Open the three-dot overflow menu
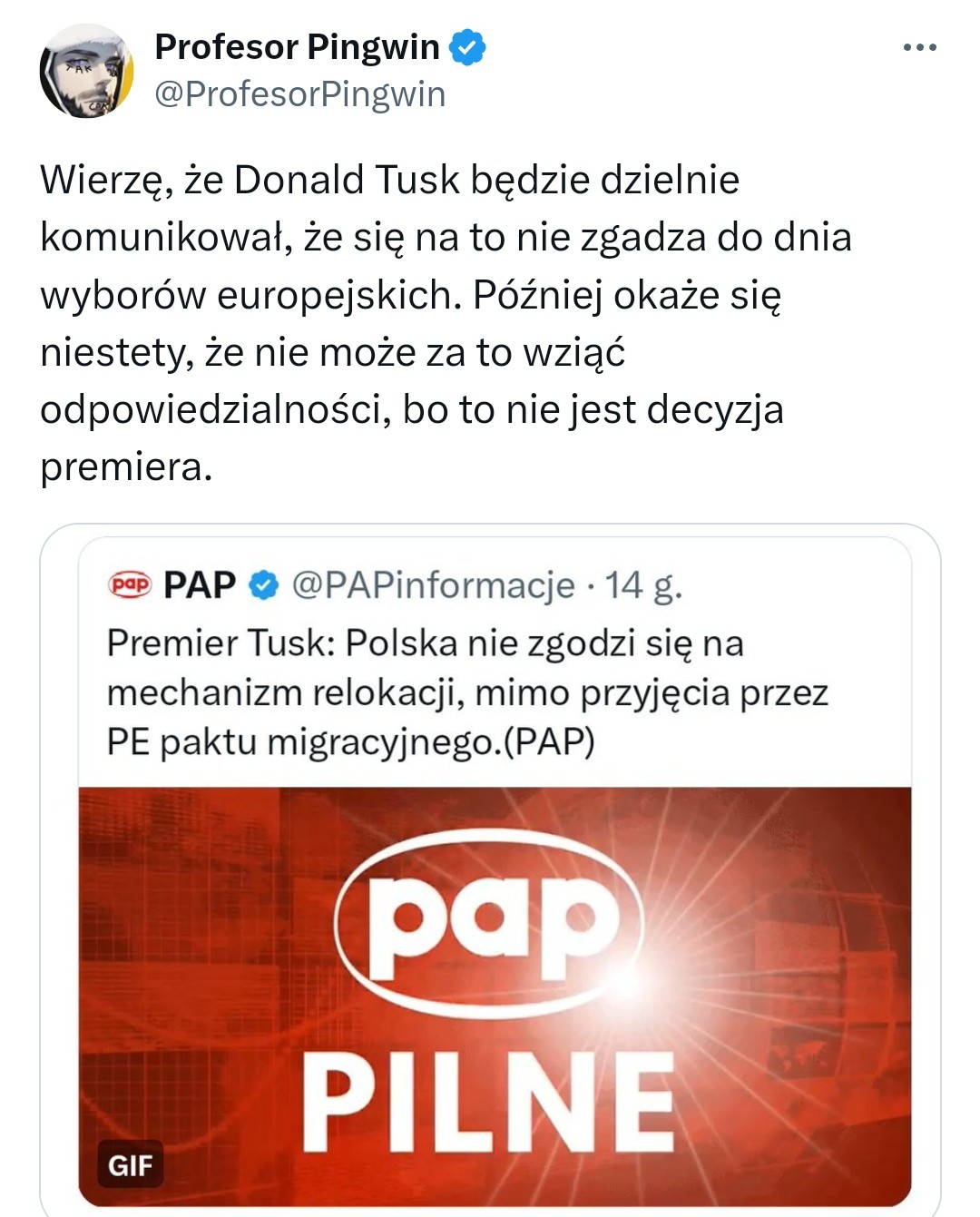The width and height of the screenshot is (980, 1217). 919,48
